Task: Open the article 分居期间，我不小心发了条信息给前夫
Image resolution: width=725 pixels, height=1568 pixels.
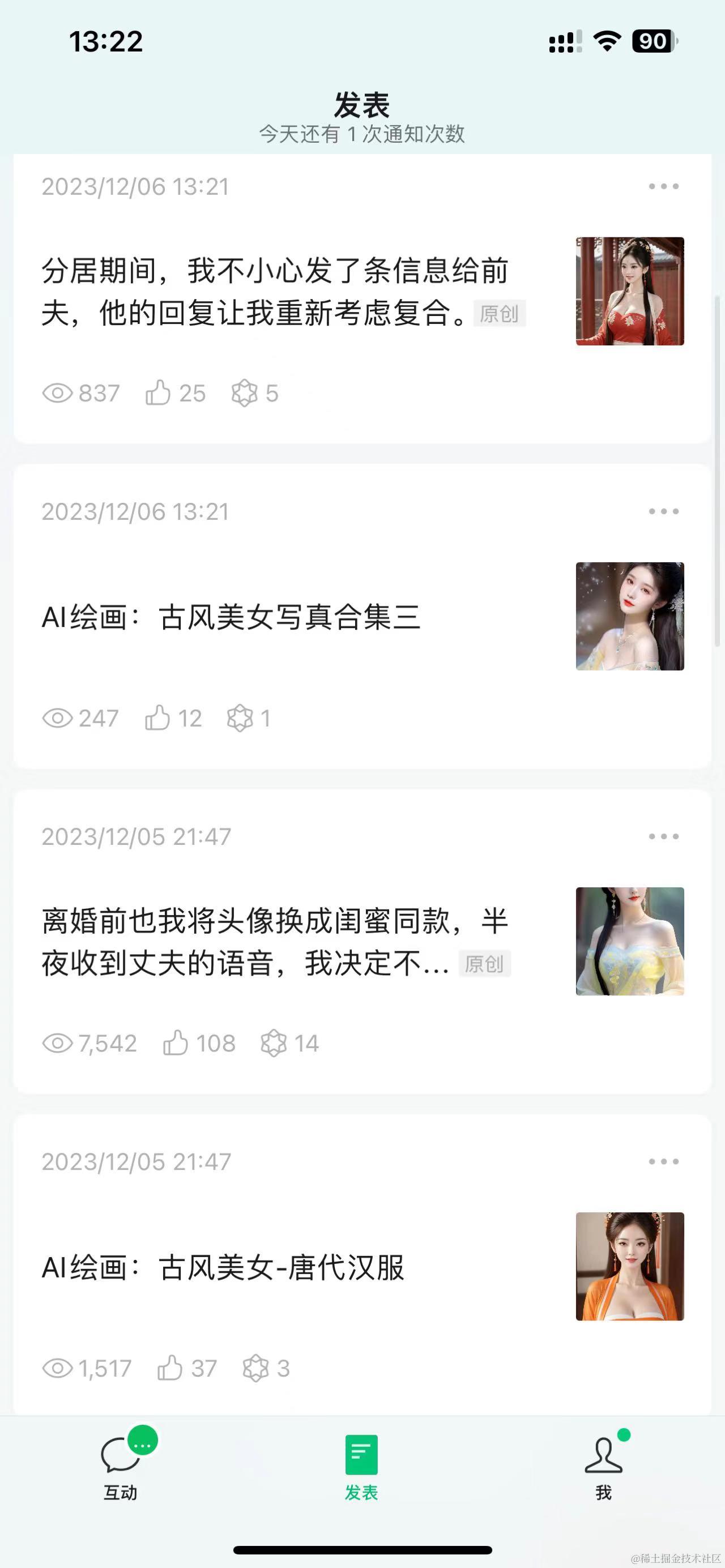Action: [x=274, y=292]
